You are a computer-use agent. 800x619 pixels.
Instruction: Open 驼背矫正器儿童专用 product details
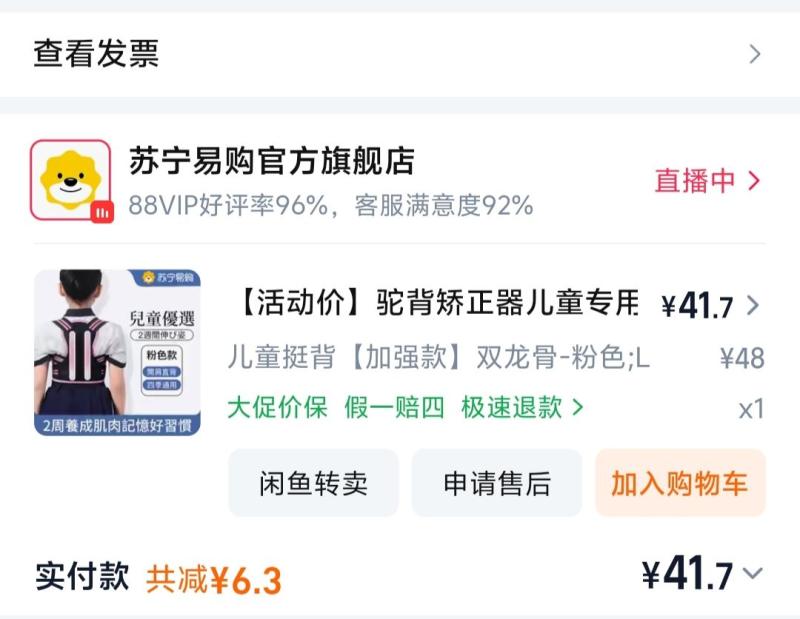tap(438, 304)
